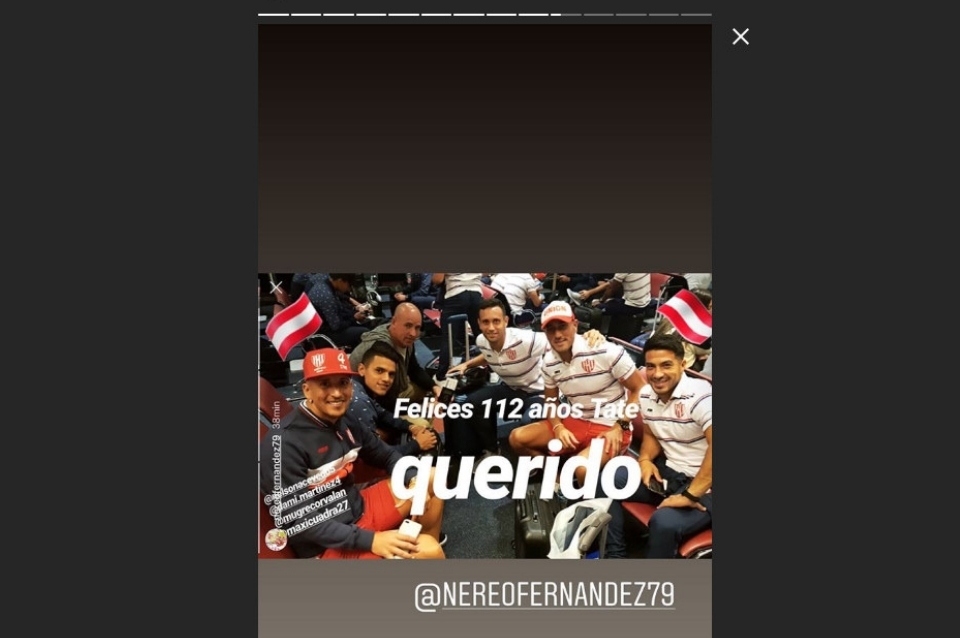Image resolution: width=960 pixels, height=638 pixels.
Task: Close the story viewer
Action: 740,37
